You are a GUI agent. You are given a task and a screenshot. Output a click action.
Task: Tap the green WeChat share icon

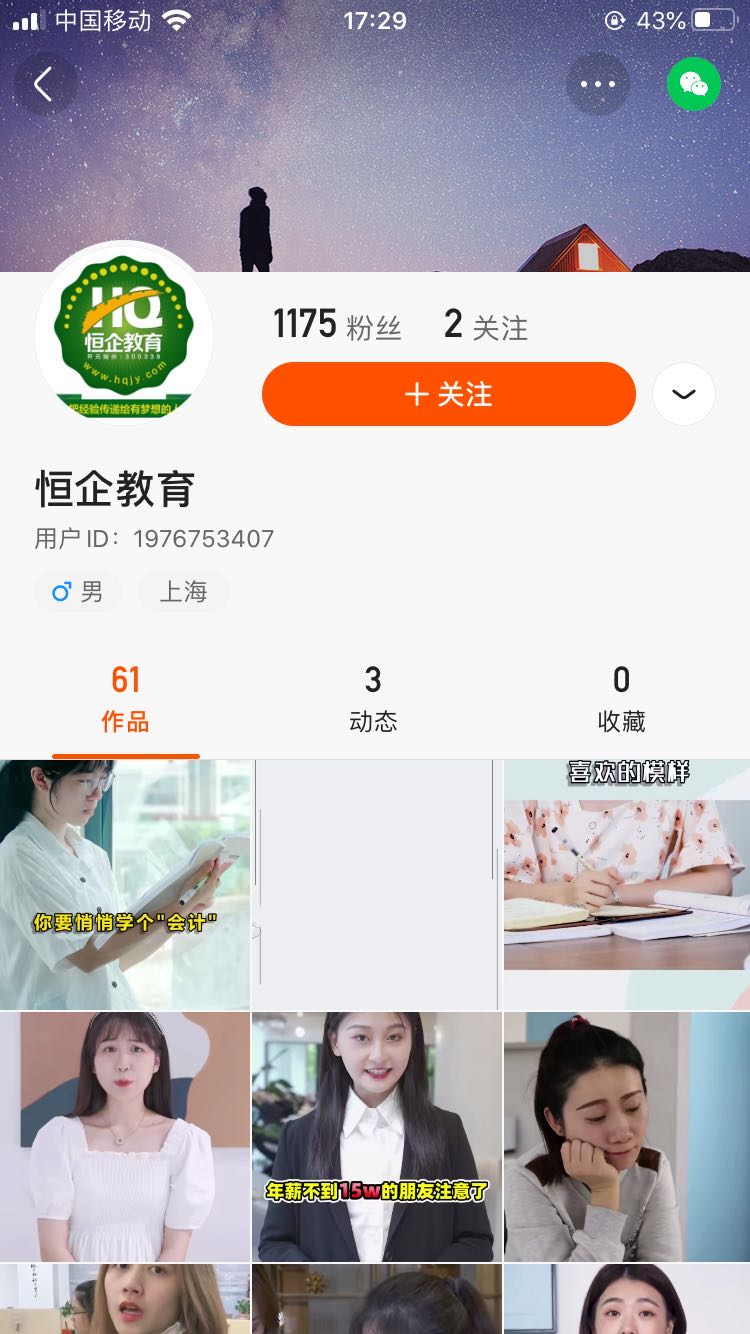[693, 85]
